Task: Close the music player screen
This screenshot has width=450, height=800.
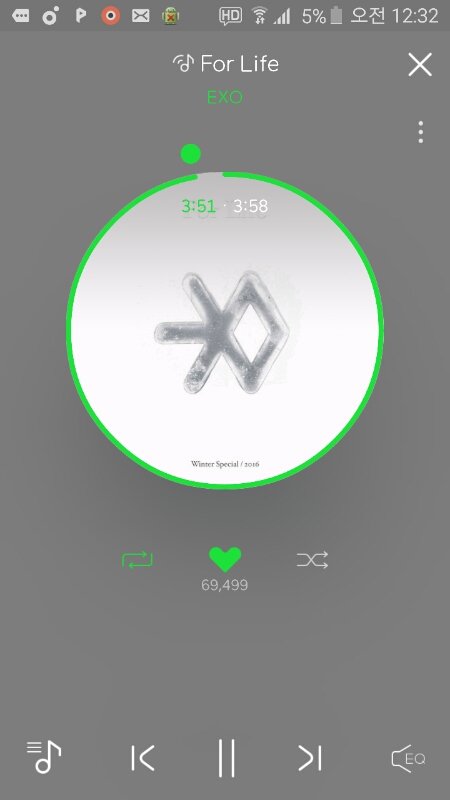Action: click(420, 65)
